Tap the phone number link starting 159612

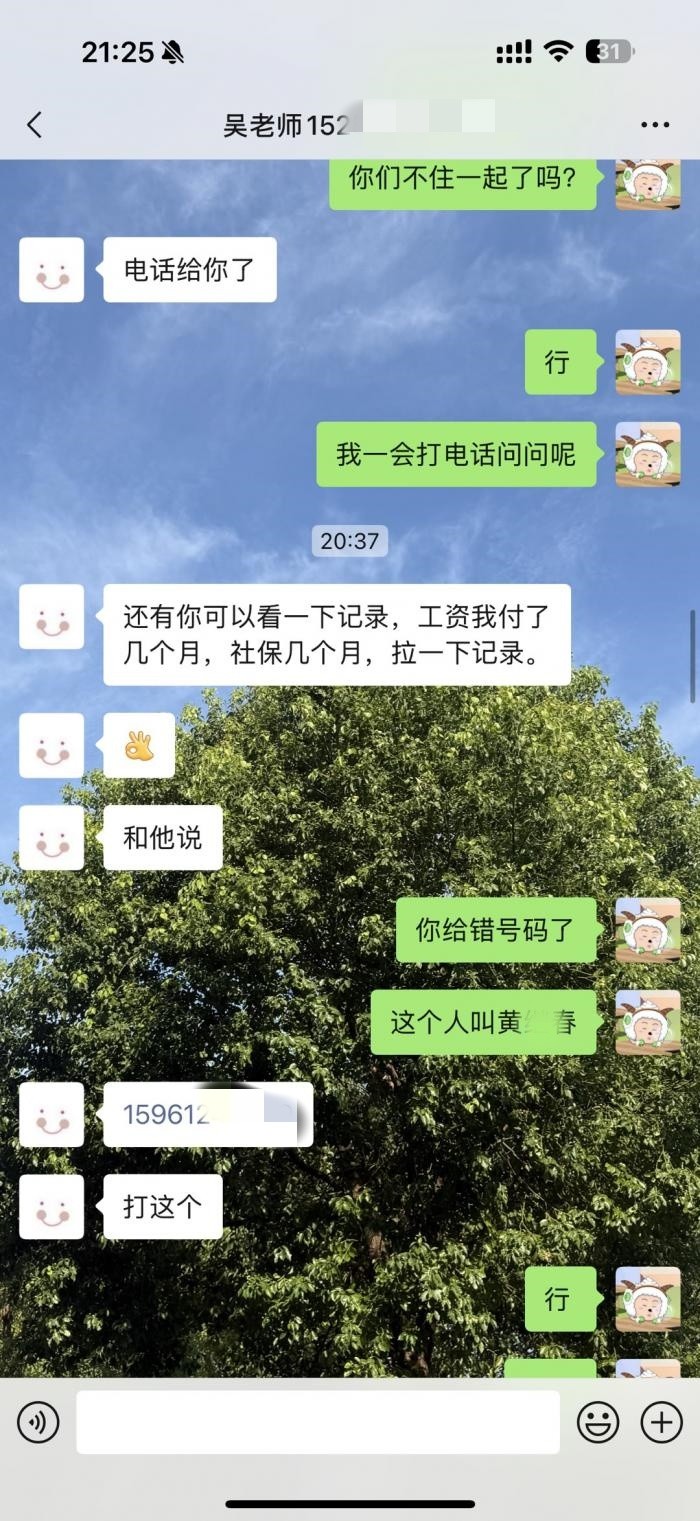[x=170, y=1114]
